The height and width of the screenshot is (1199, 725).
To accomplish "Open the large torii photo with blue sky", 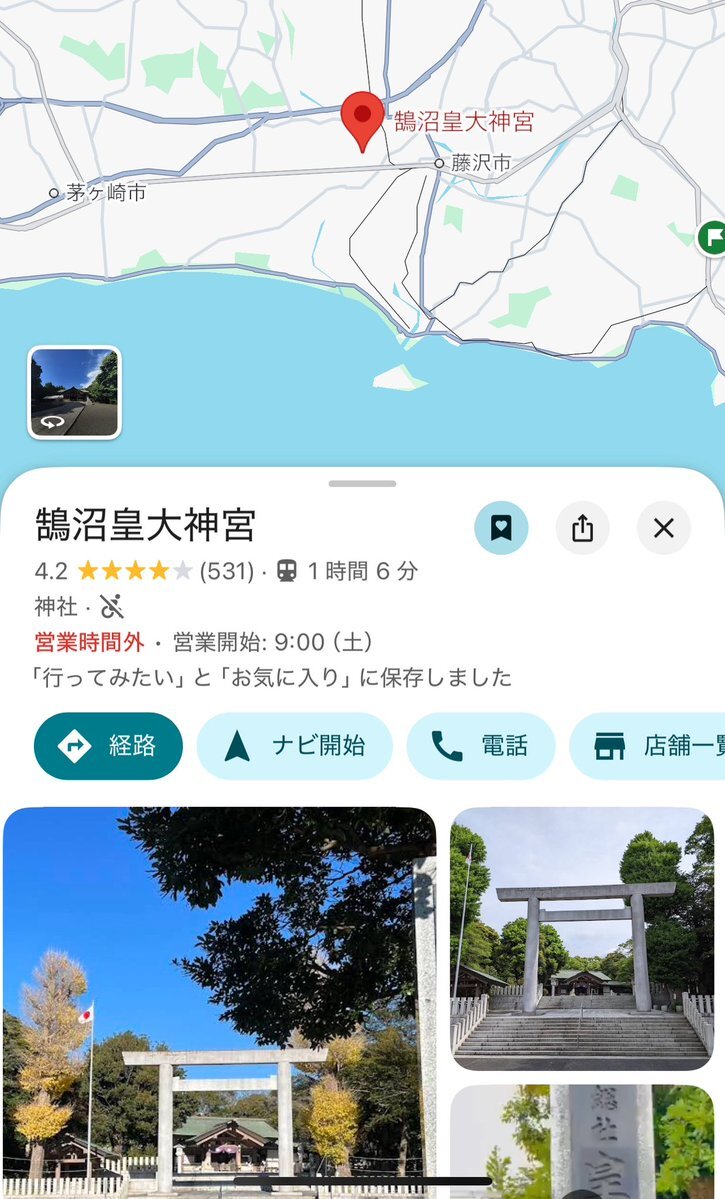I will tap(220, 1000).
